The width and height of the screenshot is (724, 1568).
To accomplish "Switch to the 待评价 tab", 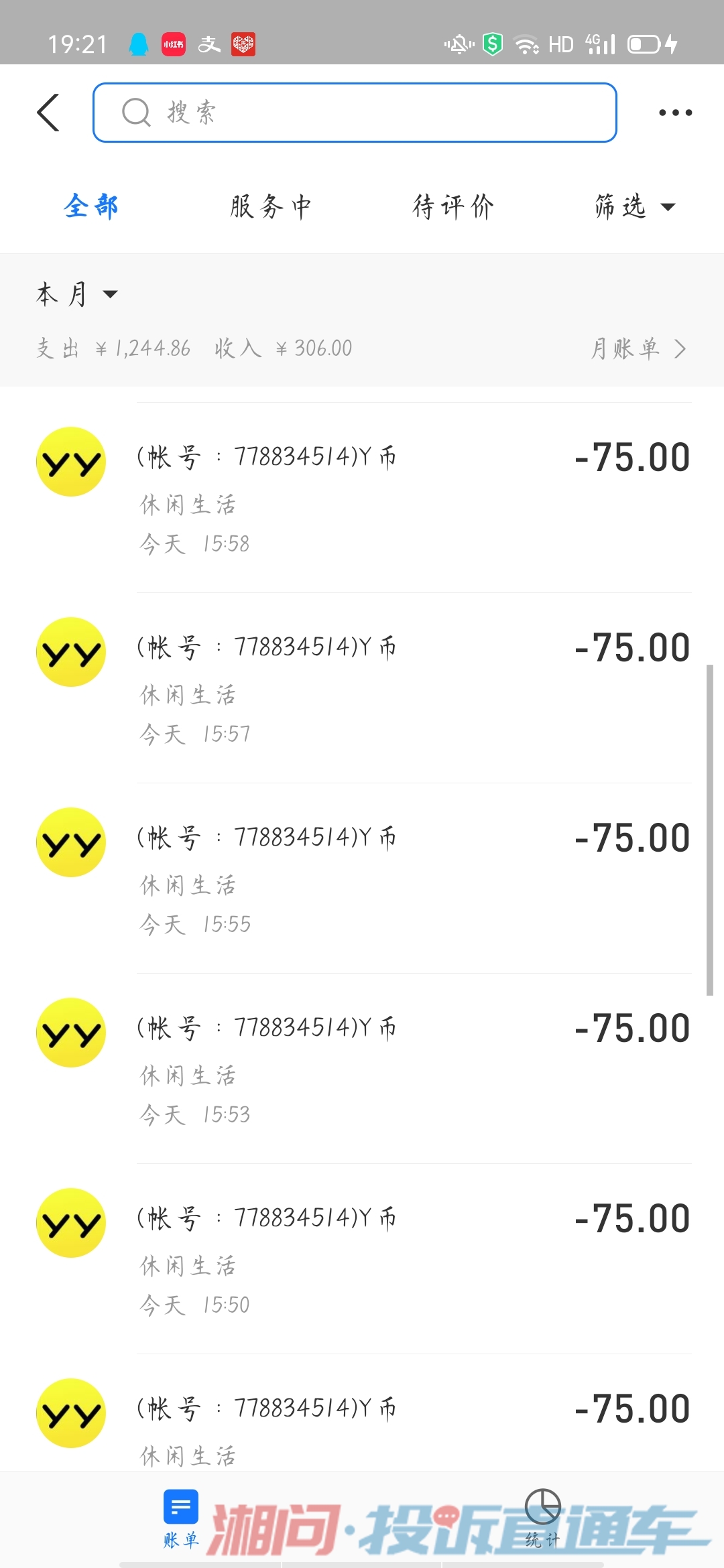I will point(453,206).
